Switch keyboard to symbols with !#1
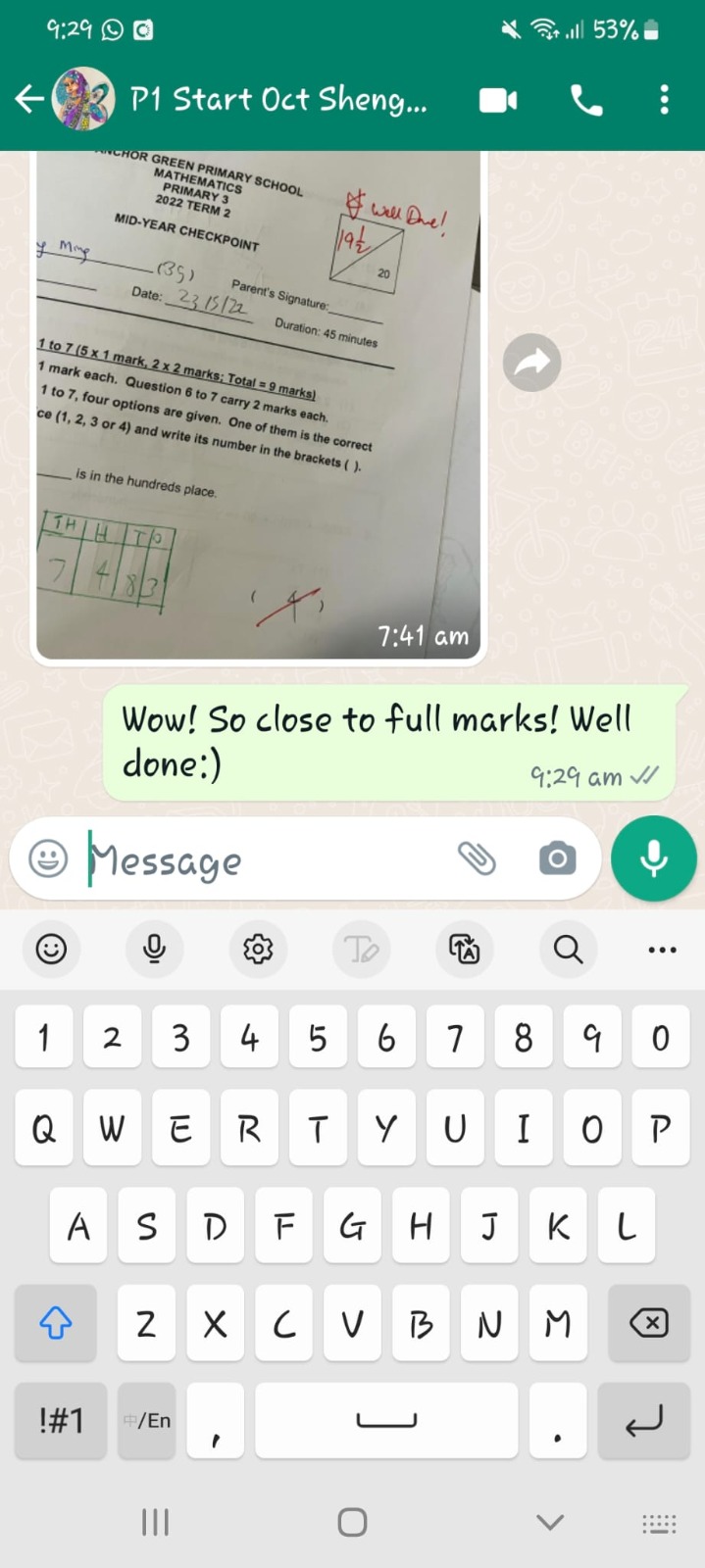705x1568 pixels. (x=61, y=1420)
